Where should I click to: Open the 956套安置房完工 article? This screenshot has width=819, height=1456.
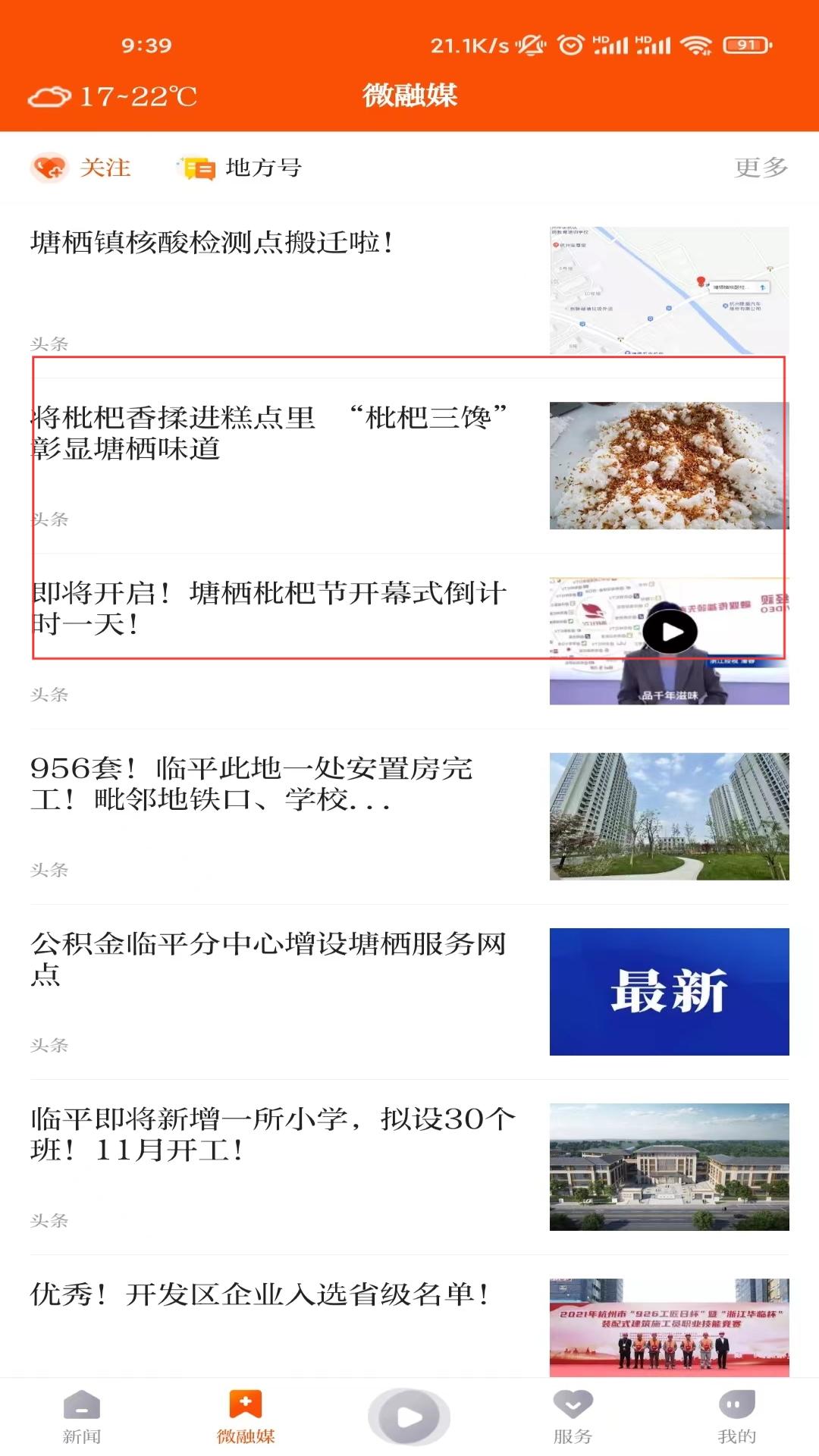tap(252, 784)
